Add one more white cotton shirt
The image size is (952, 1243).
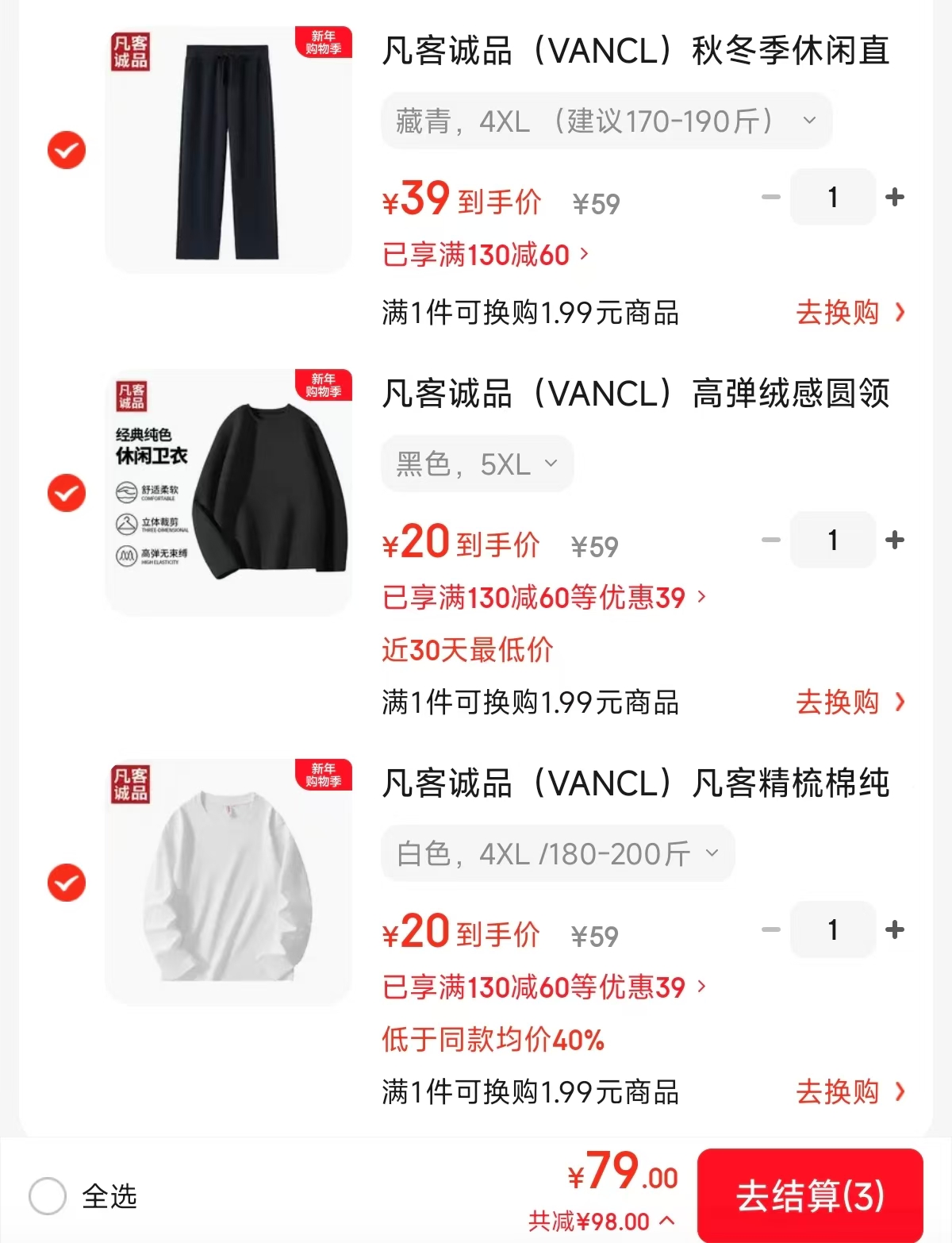click(x=895, y=929)
